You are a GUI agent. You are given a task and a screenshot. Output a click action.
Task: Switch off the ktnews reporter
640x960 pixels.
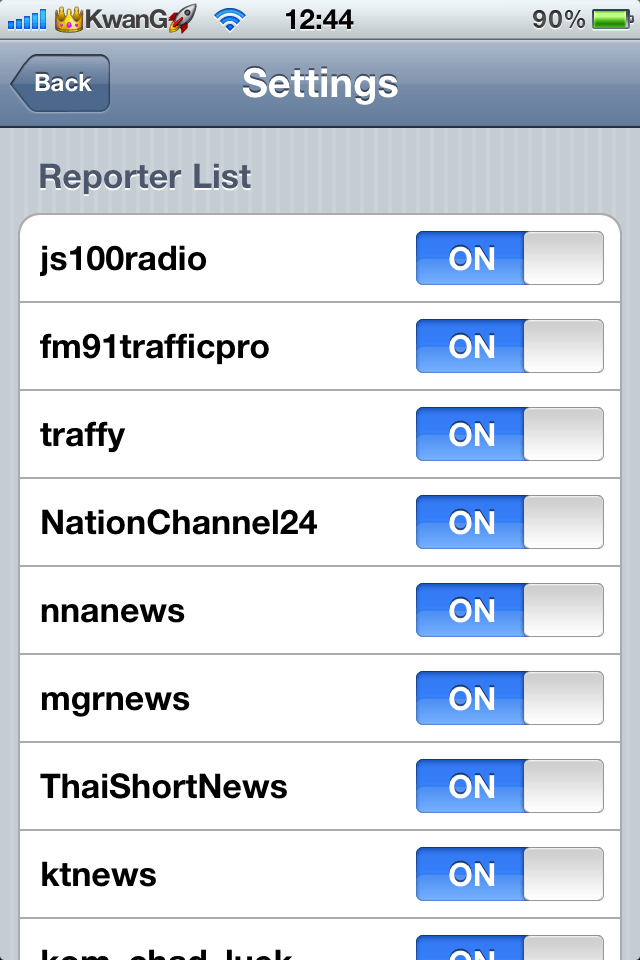[x=509, y=875]
